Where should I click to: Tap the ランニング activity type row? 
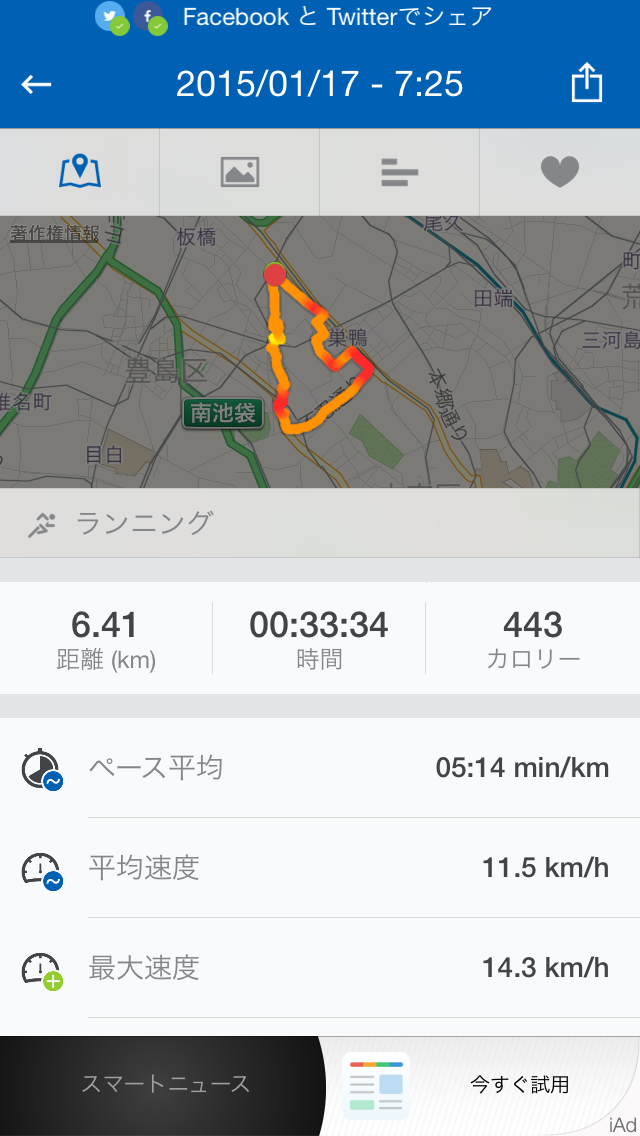click(320, 523)
